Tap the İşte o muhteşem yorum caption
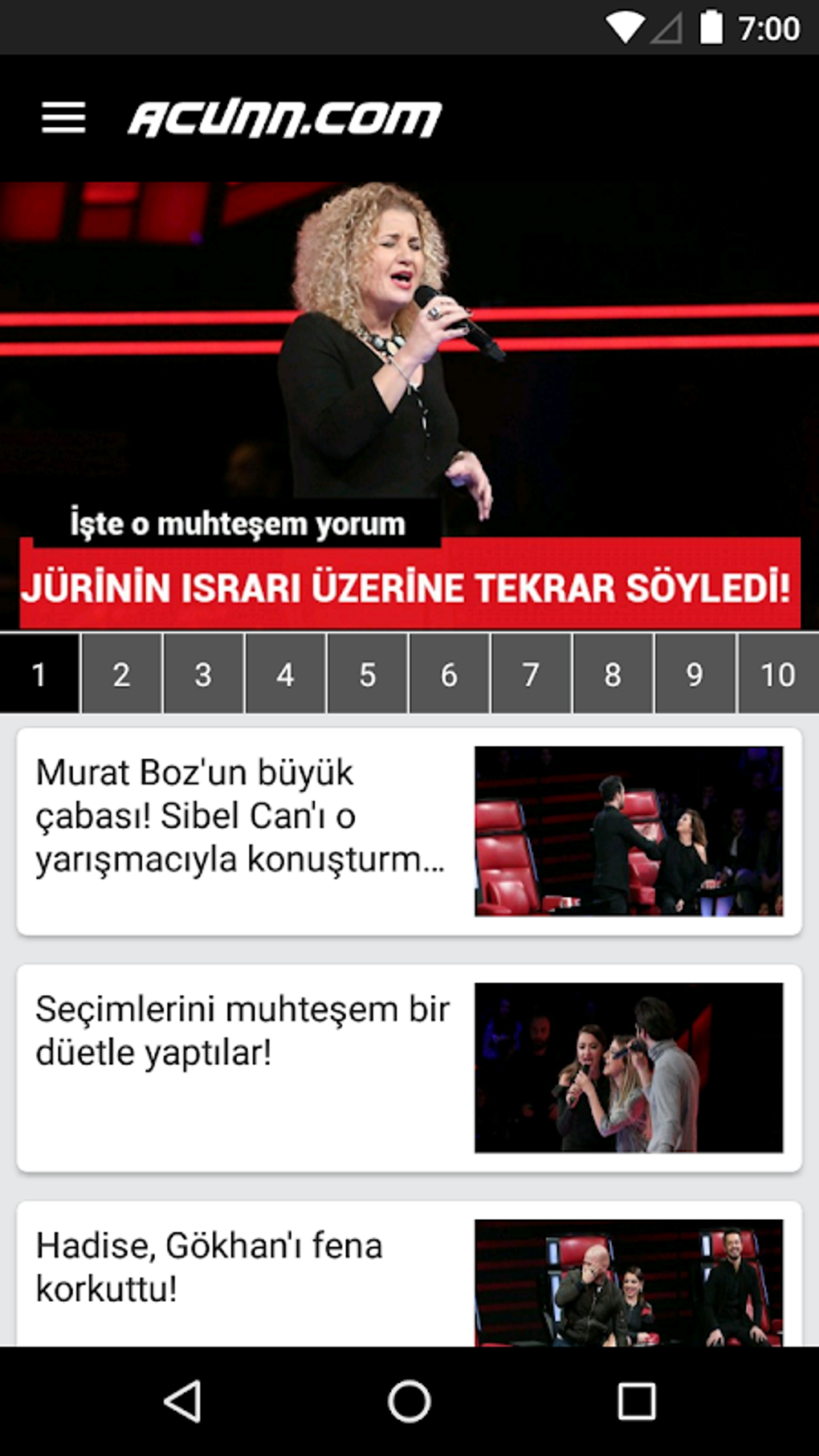819x1456 pixels. tap(238, 524)
